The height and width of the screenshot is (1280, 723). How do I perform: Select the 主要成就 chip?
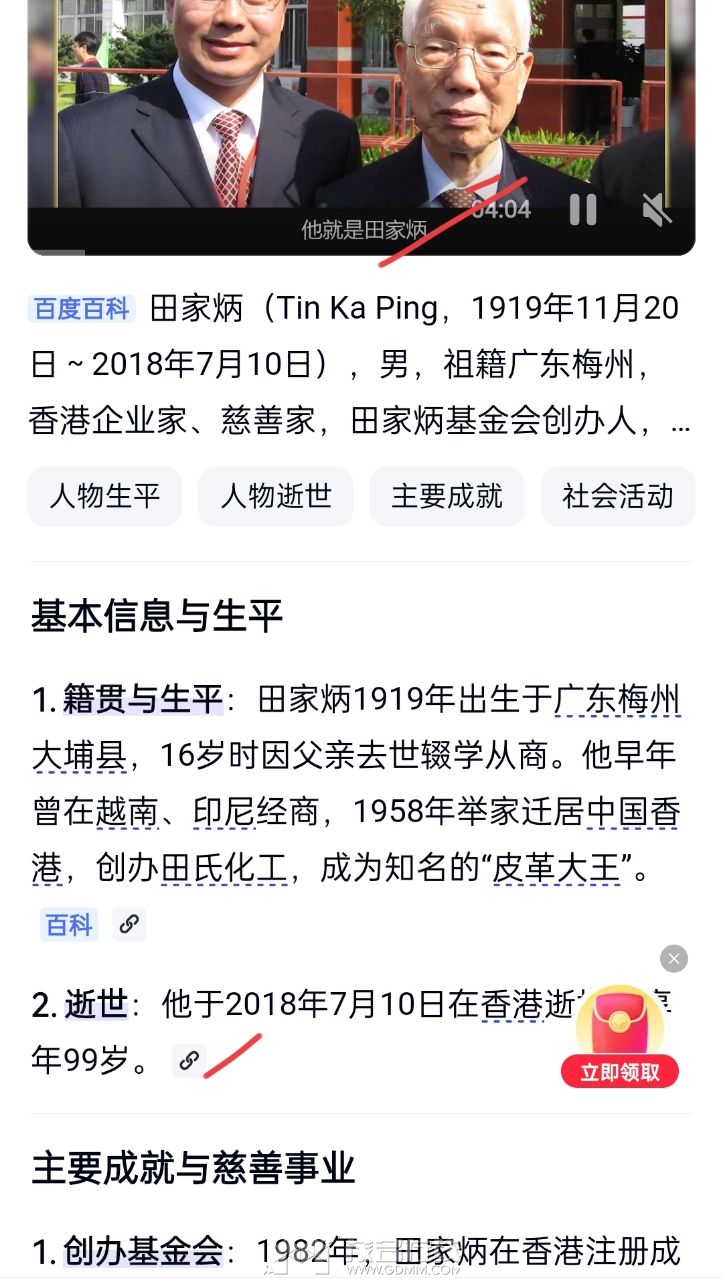[x=447, y=496]
